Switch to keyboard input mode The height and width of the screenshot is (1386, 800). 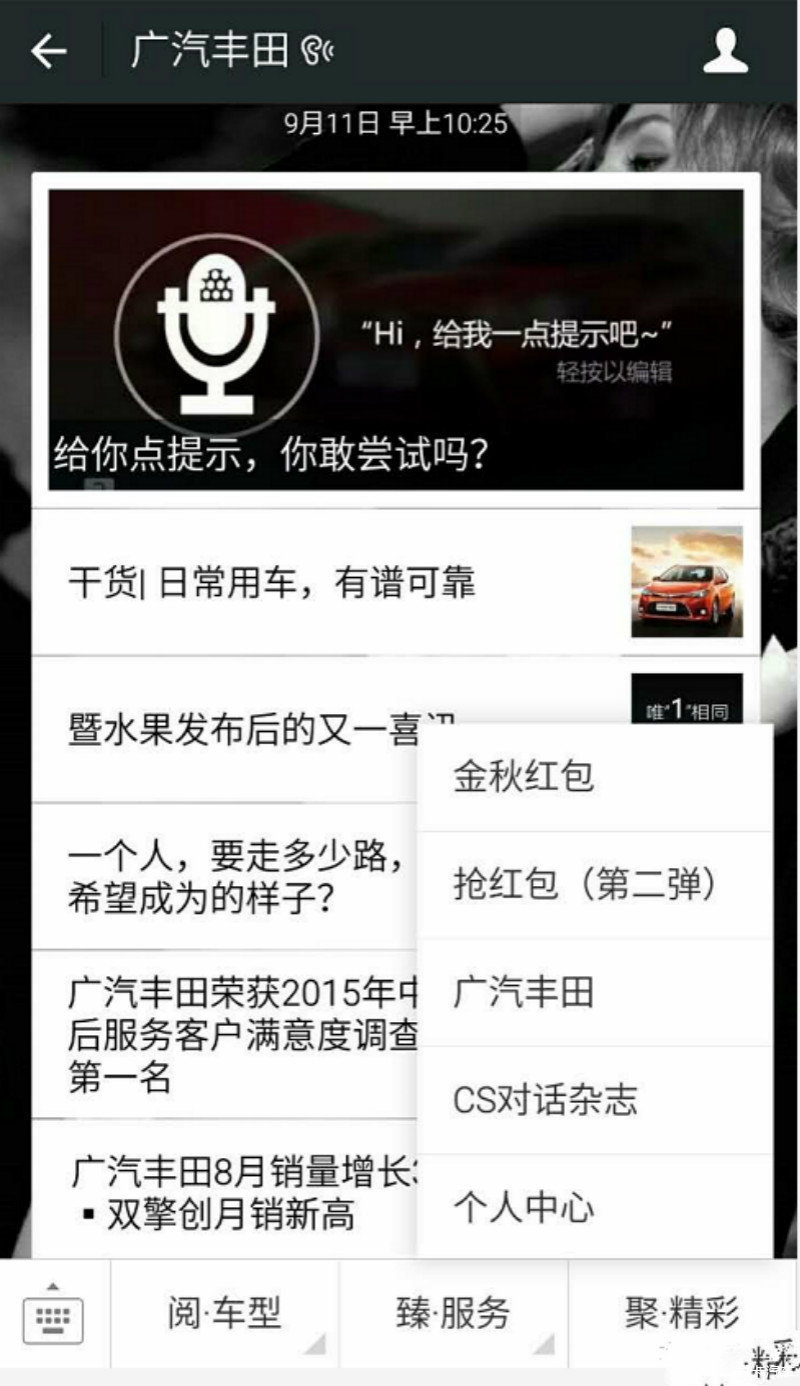(x=53, y=1315)
